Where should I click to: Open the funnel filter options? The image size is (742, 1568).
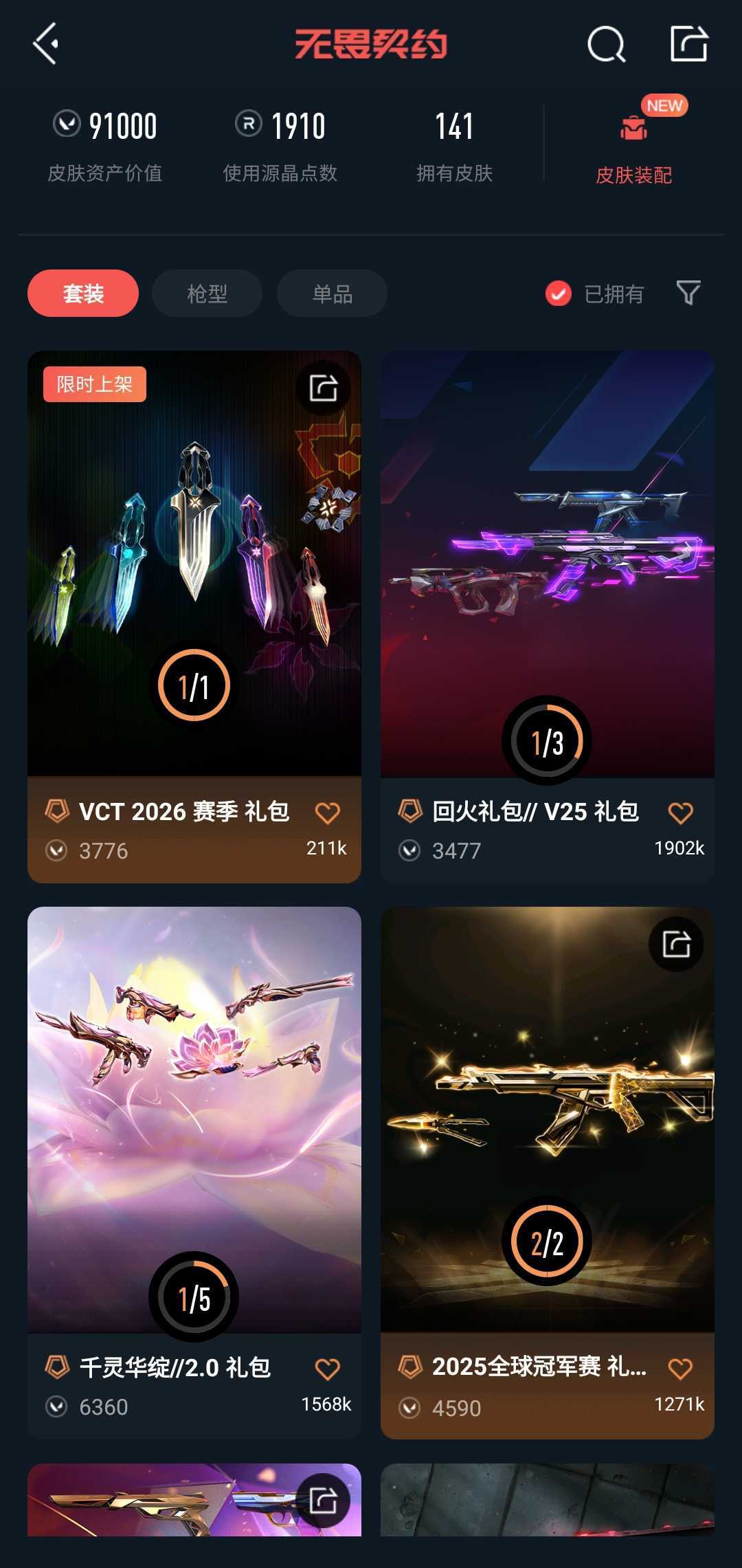(x=688, y=293)
